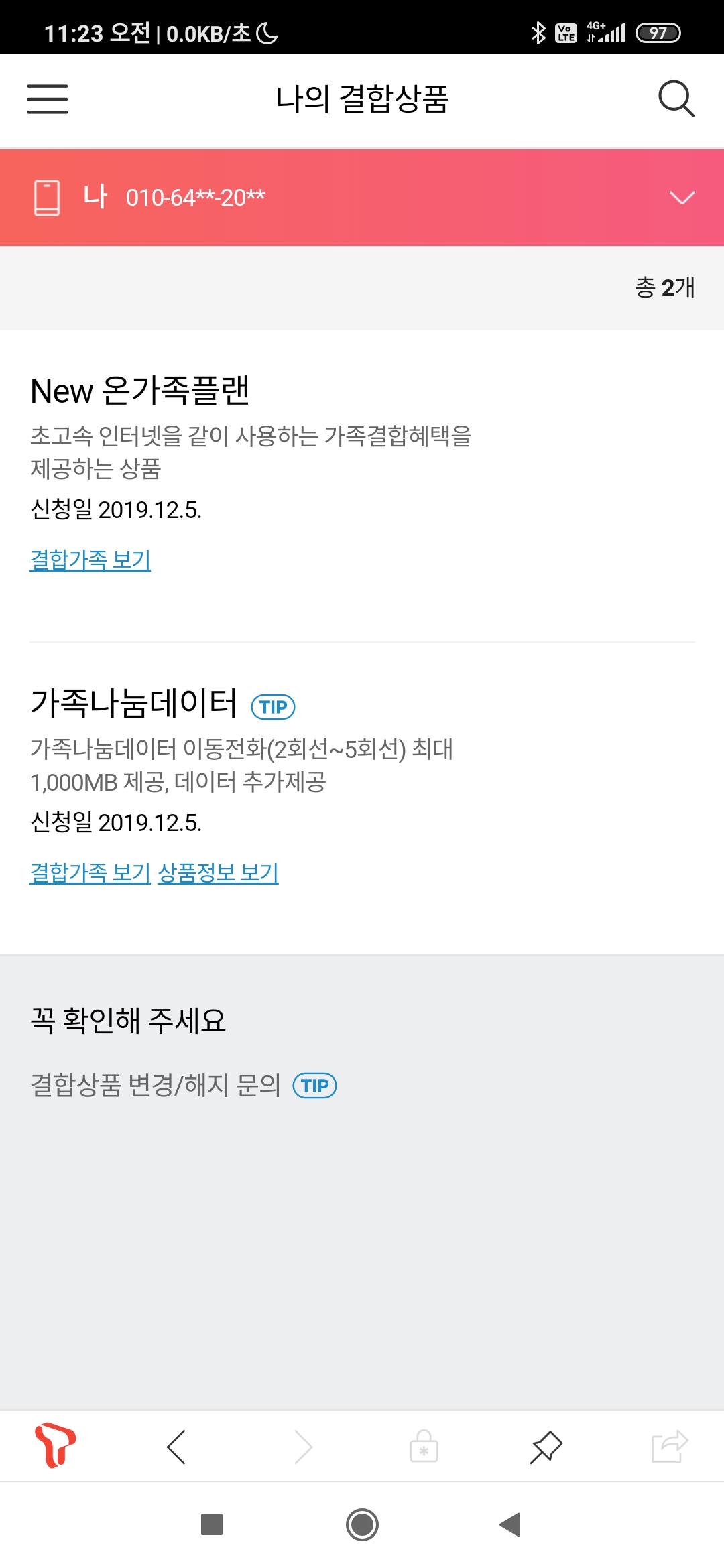Tap the system home button
This screenshot has width=724, height=1568.
click(x=362, y=1525)
